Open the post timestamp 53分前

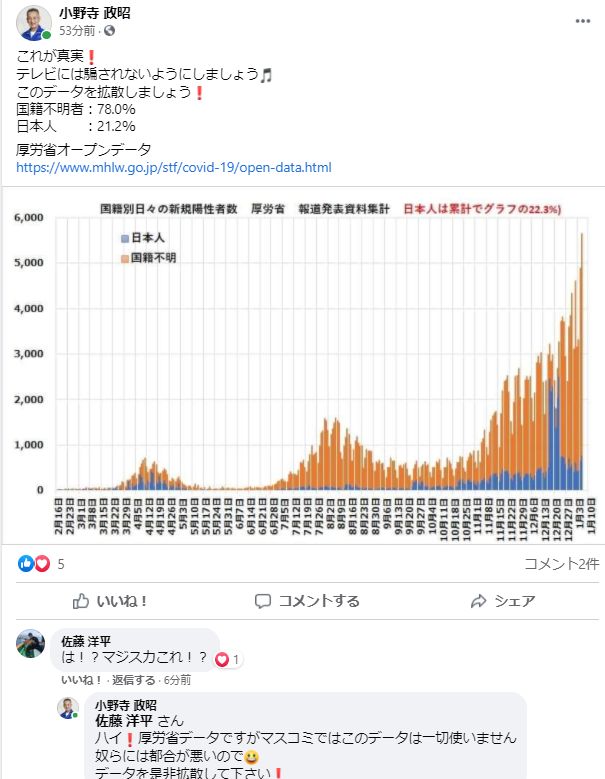tap(77, 31)
